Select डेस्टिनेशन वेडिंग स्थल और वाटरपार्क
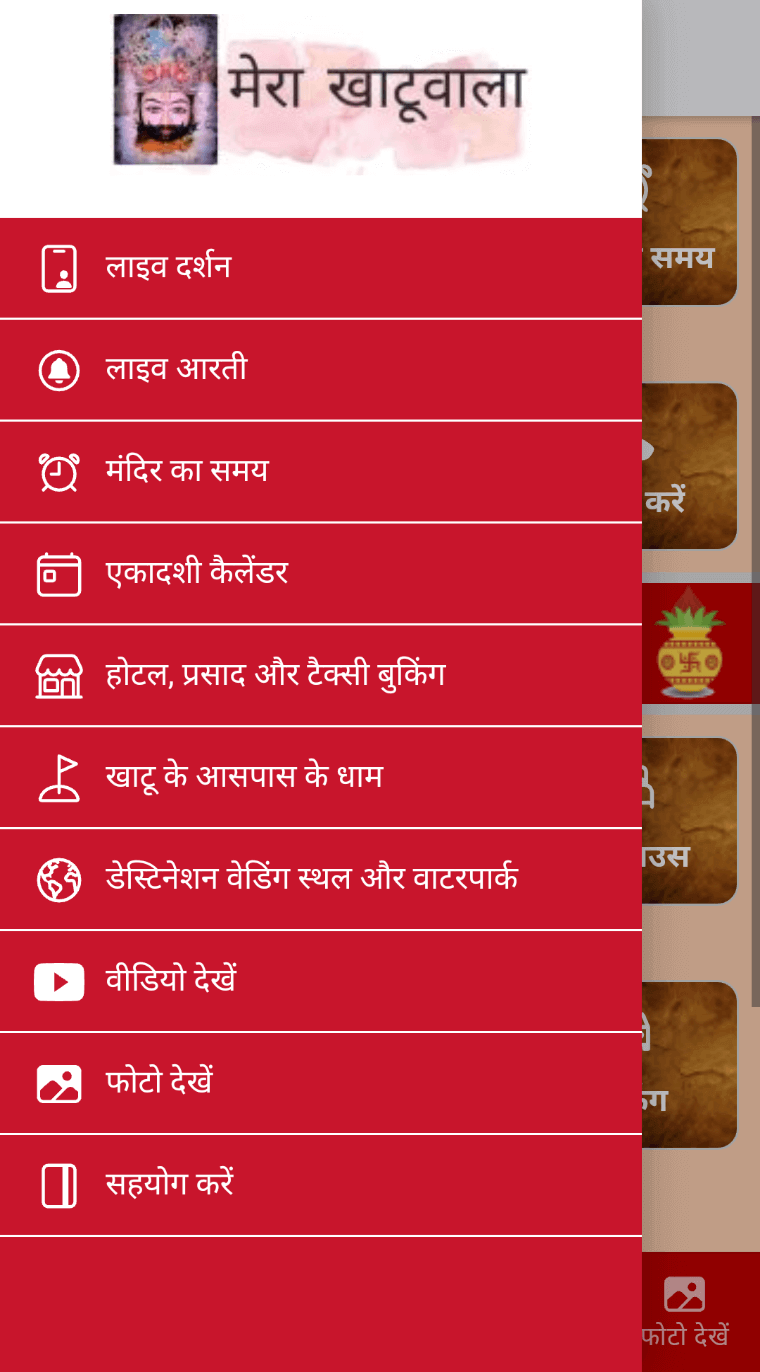The height and width of the screenshot is (1372, 760). click(x=311, y=880)
